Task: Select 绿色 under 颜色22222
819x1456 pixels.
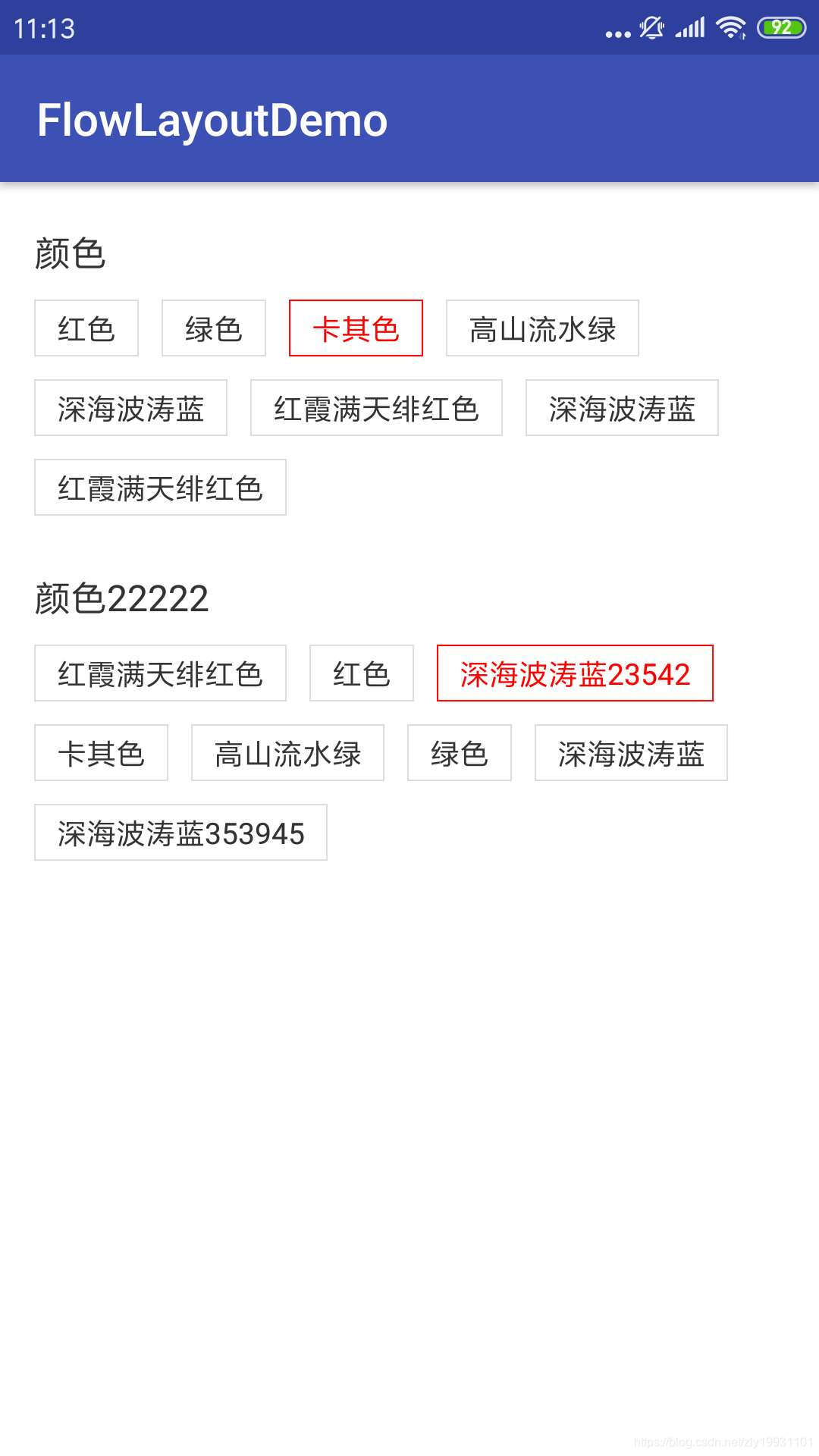Action: pos(458,753)
